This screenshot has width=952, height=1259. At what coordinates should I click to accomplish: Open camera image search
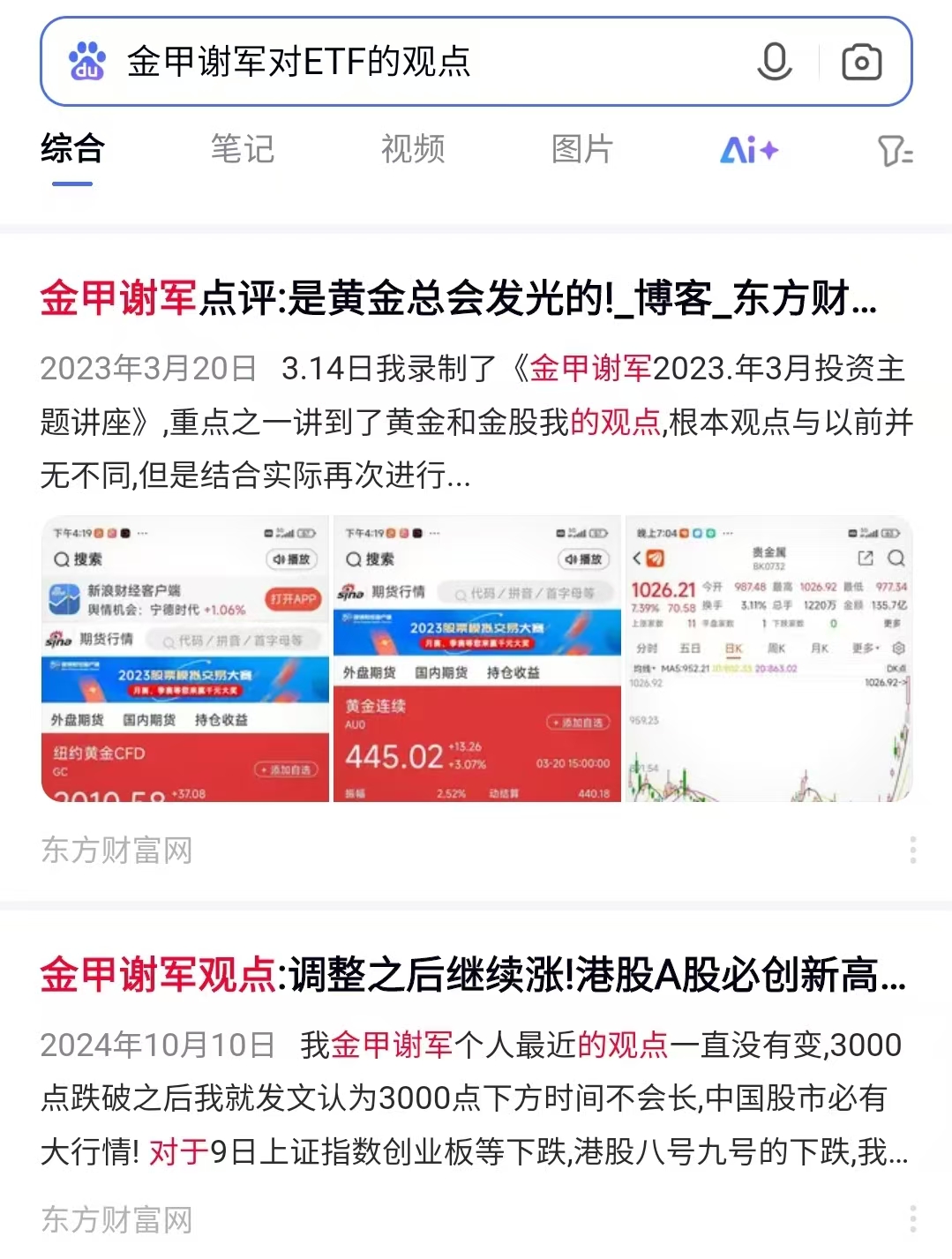tap(861, 62)
